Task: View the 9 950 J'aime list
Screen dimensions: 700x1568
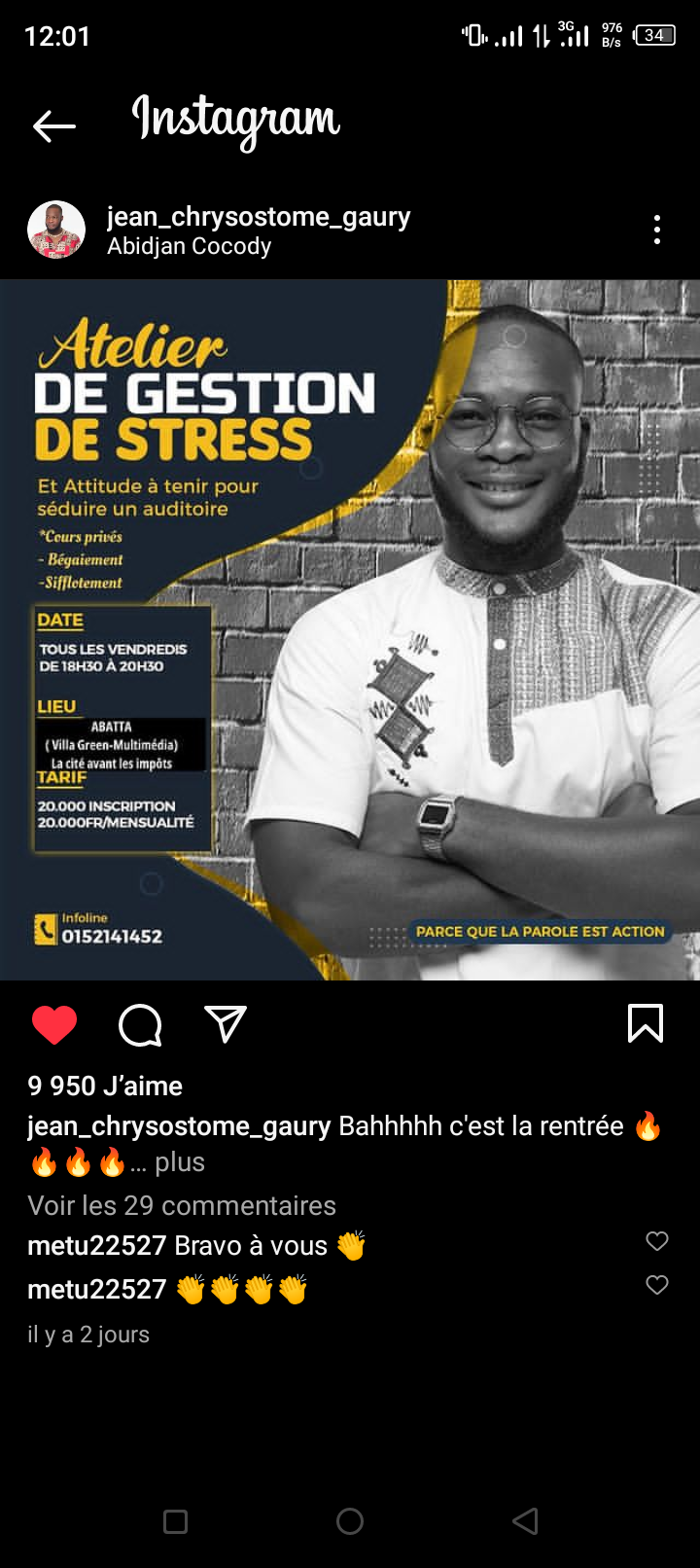Action: [x=105, y=1086]
